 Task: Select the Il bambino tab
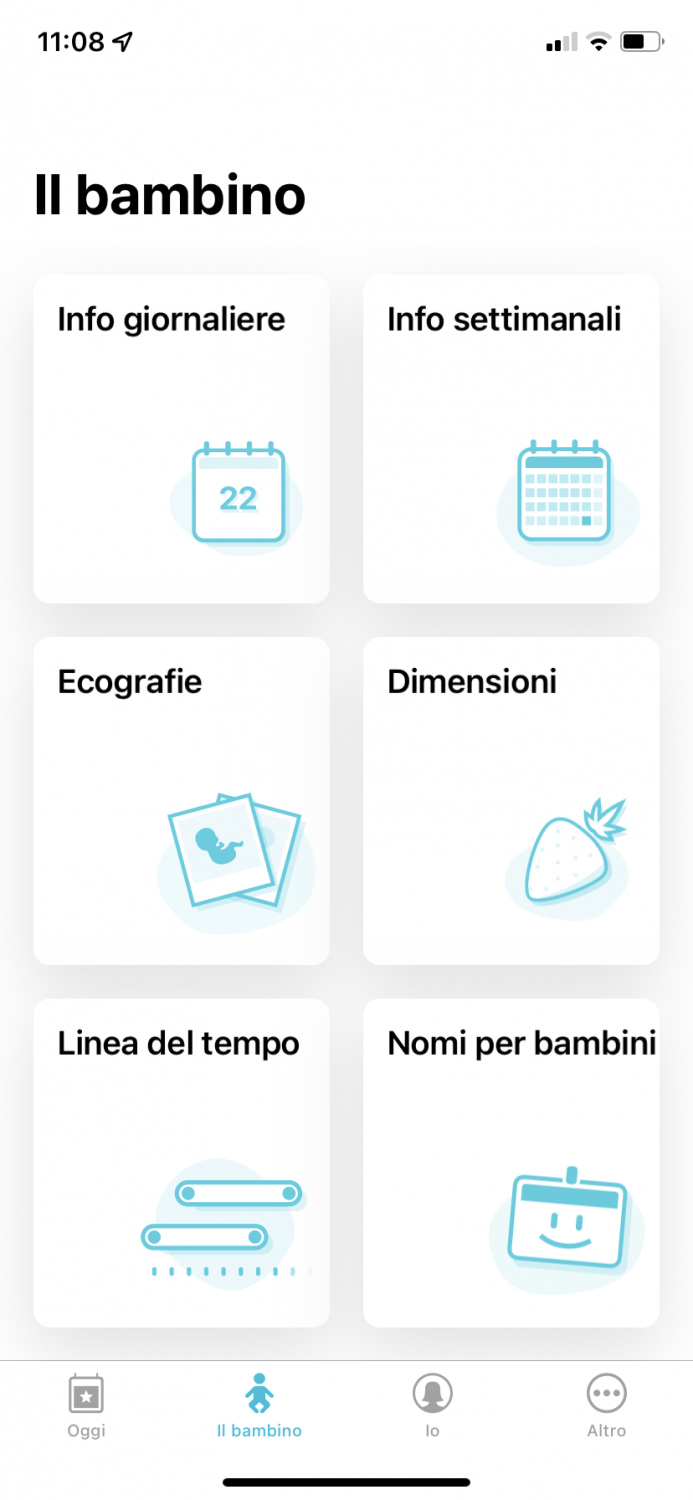tap(259, 1405)
